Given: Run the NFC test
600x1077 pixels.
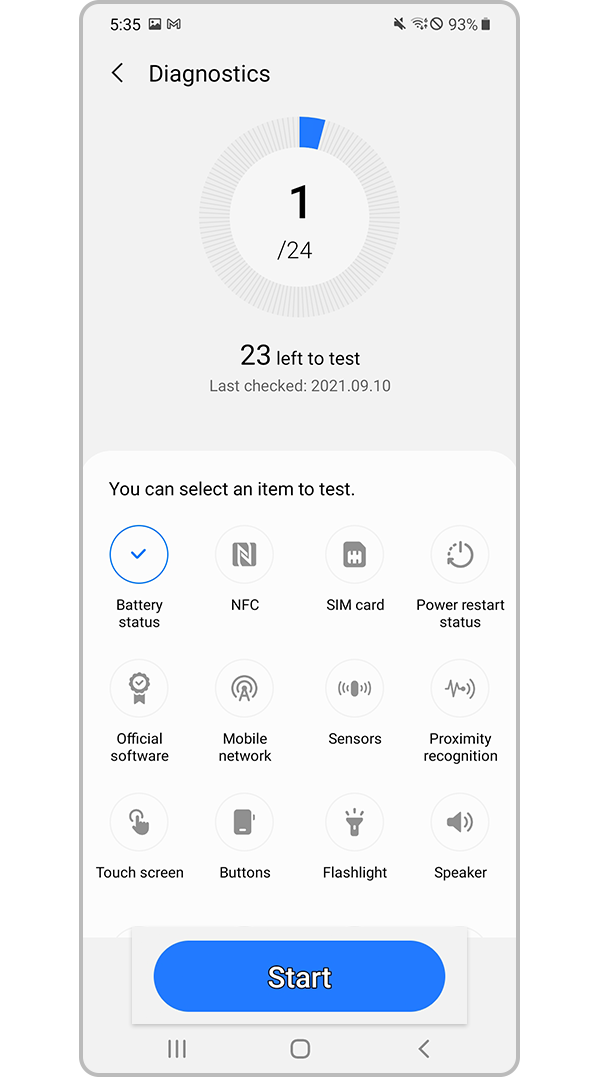Looking at the screenshot, I should click(245, 554).
